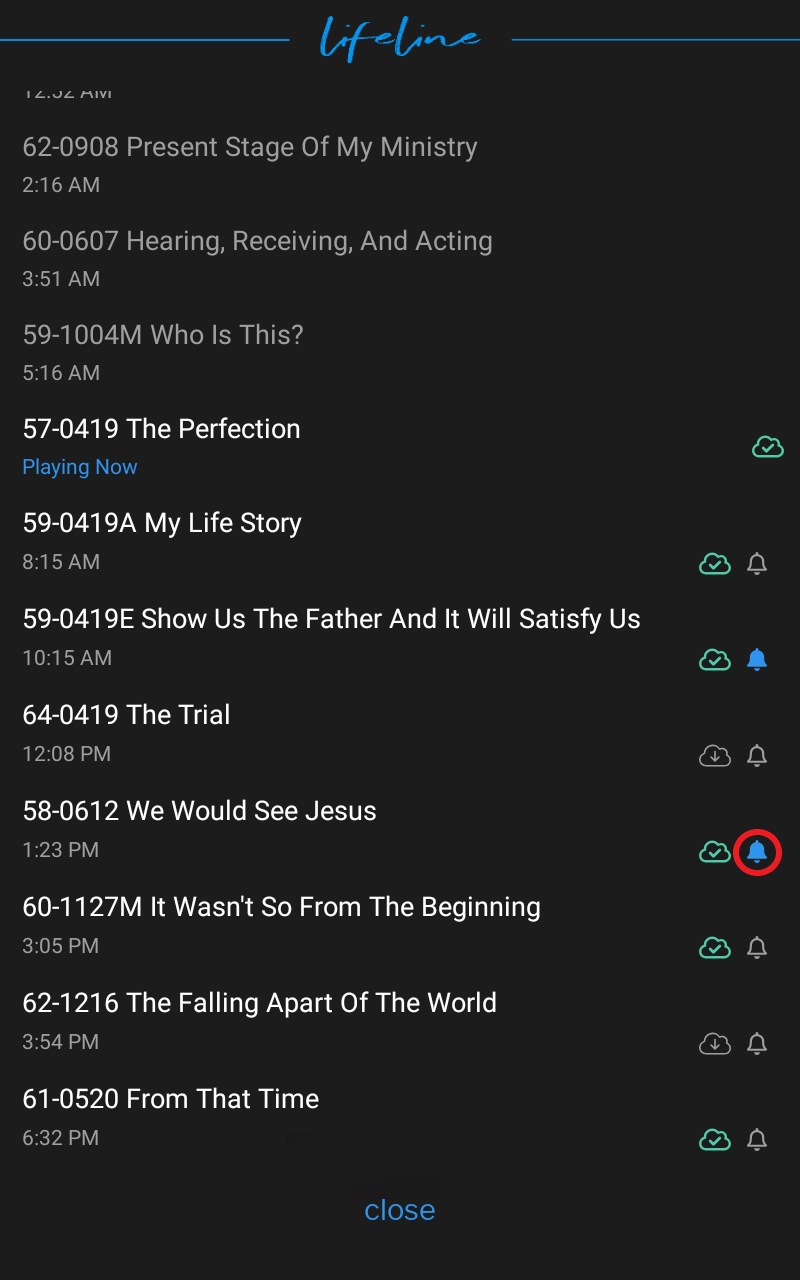Tap the downloaded cloud icon for From That Time
800x1280 pixels.
[714, 1140]
